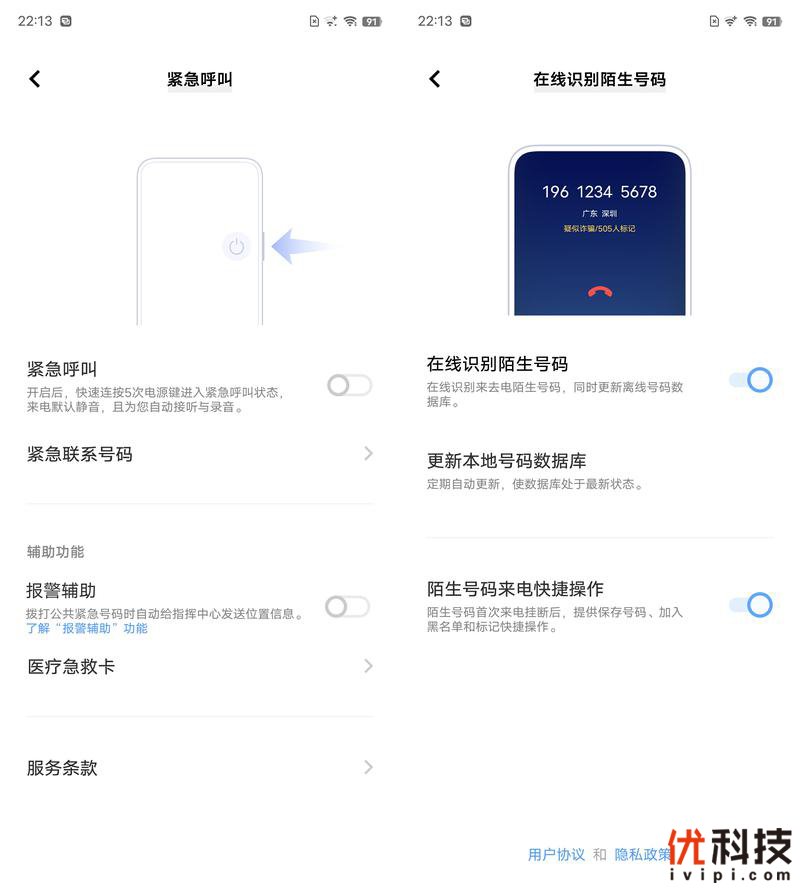Open 医疗急救卡
The image size is (800, 888).
click(200, 666)
